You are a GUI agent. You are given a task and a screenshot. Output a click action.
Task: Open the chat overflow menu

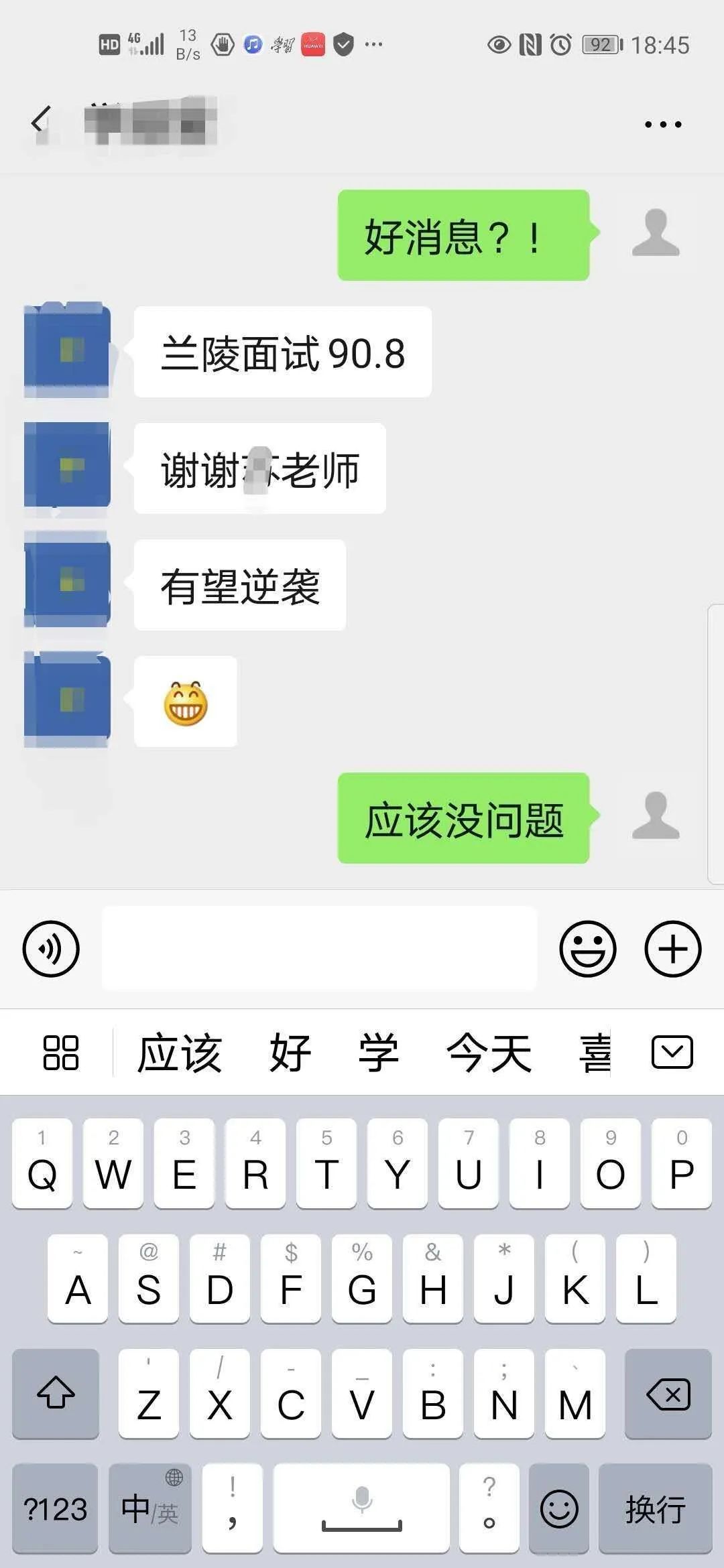tap(662, 124)
